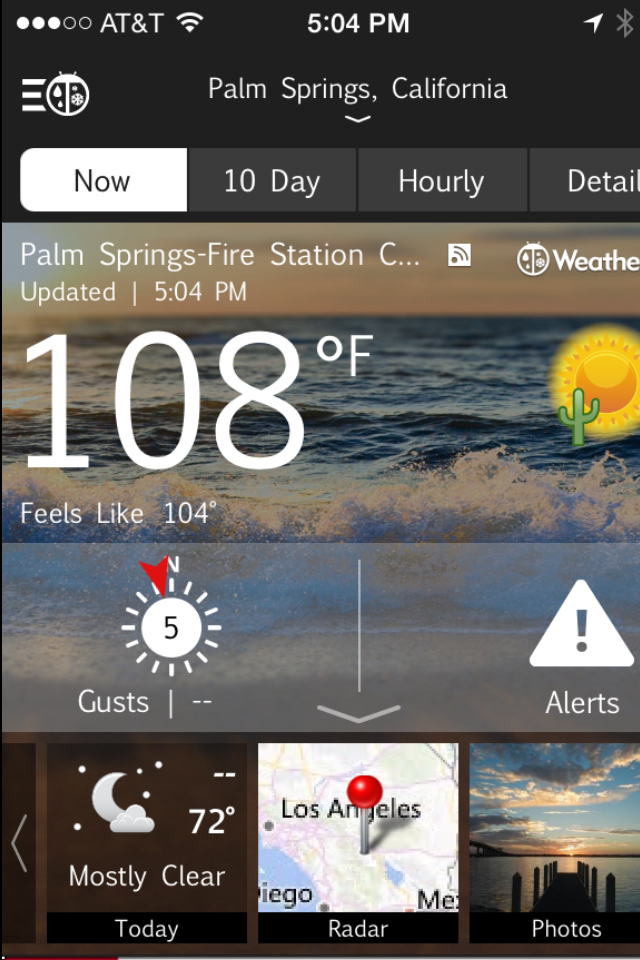Switch to the 10 Day tab
This screenshot has height=960, width=640.
pyautogui.click(x=272, y=181)
